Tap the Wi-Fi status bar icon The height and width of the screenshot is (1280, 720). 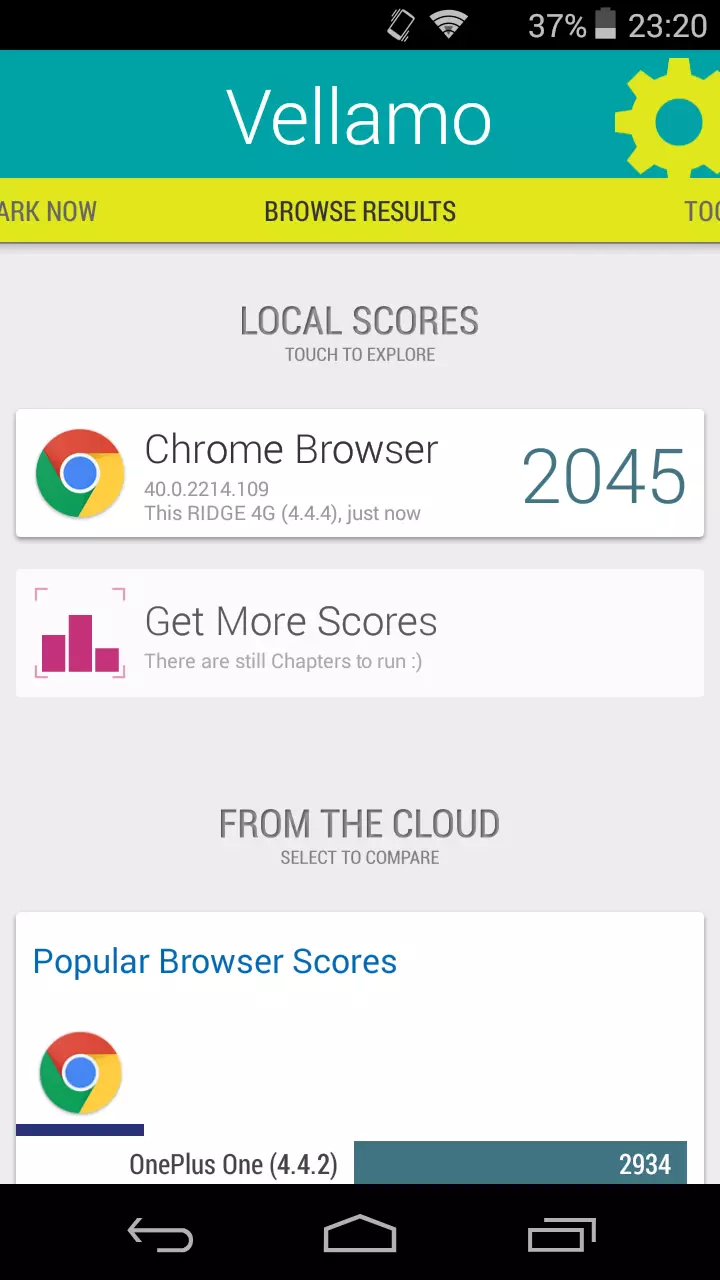pos(447,25)
